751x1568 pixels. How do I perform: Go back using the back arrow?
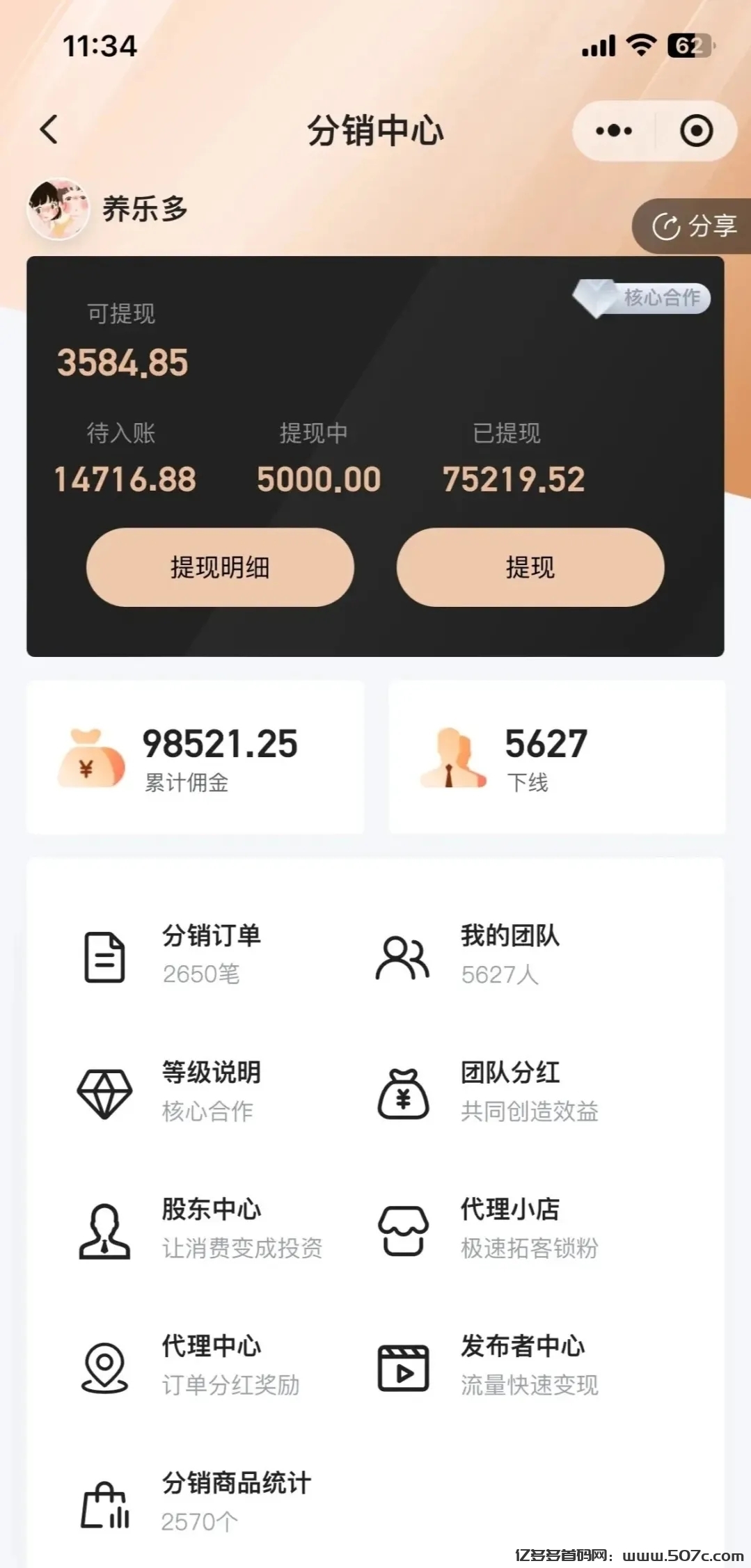[x=49, y=130]
